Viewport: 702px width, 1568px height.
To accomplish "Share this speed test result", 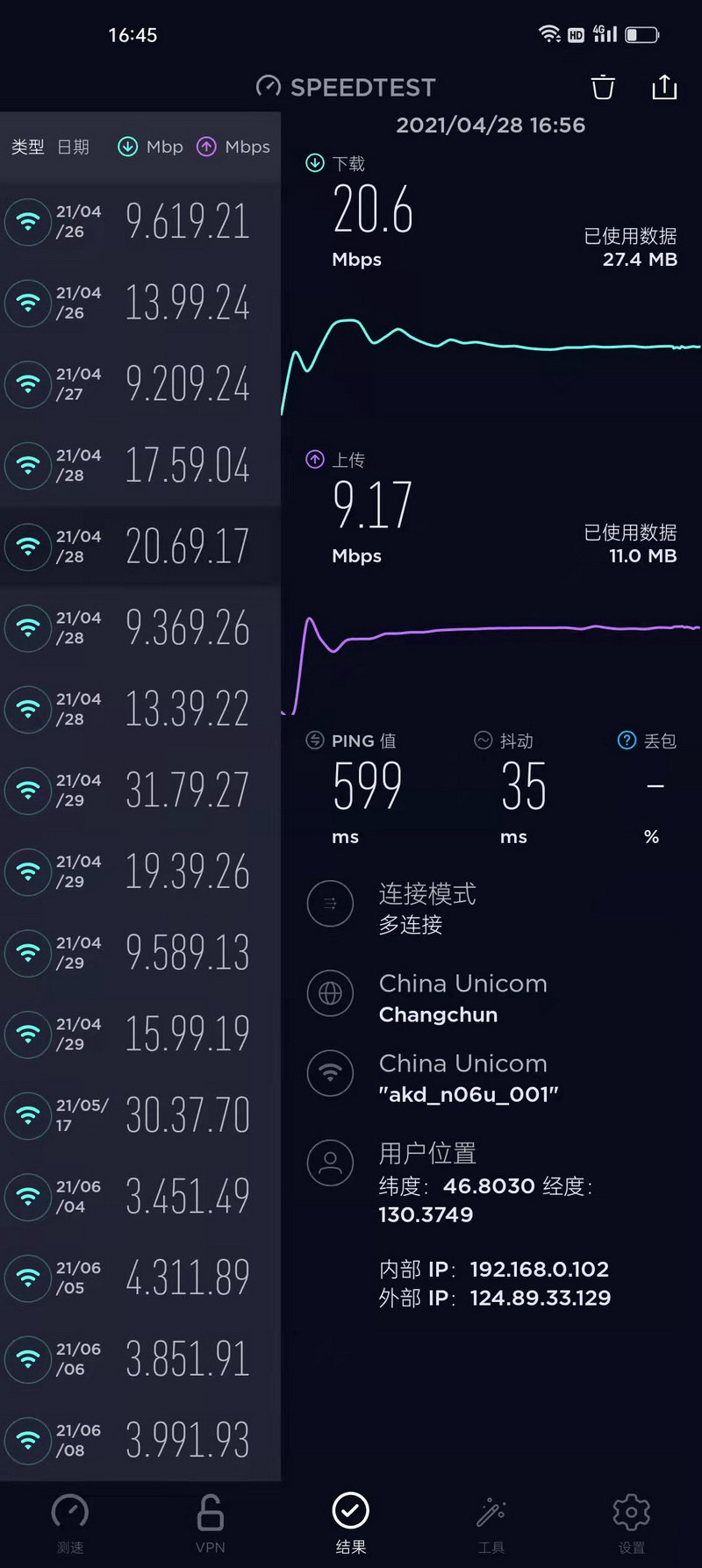I will tap(664, 88).
